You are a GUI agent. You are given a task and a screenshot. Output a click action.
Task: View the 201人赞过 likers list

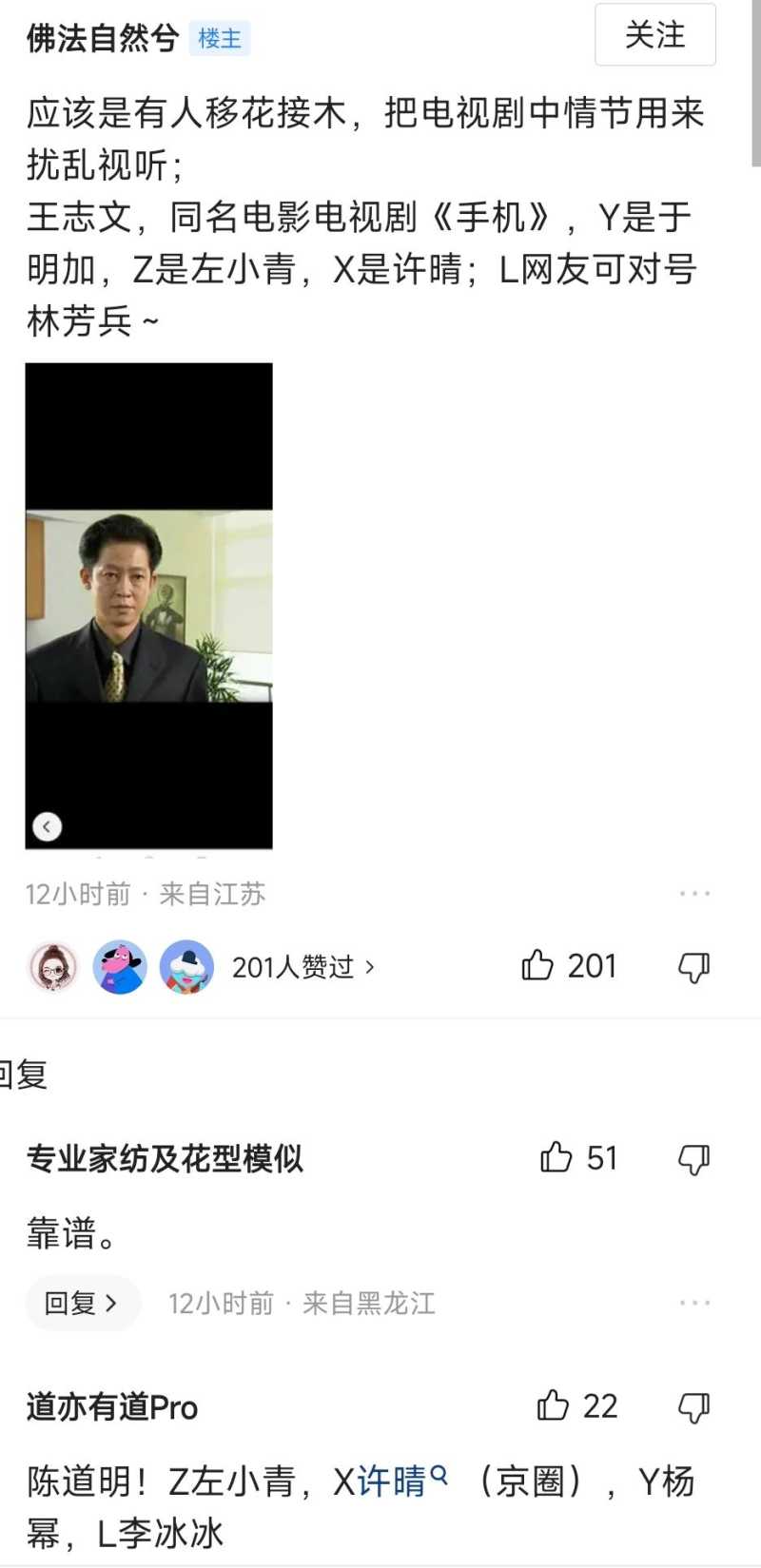pos(302,967)
